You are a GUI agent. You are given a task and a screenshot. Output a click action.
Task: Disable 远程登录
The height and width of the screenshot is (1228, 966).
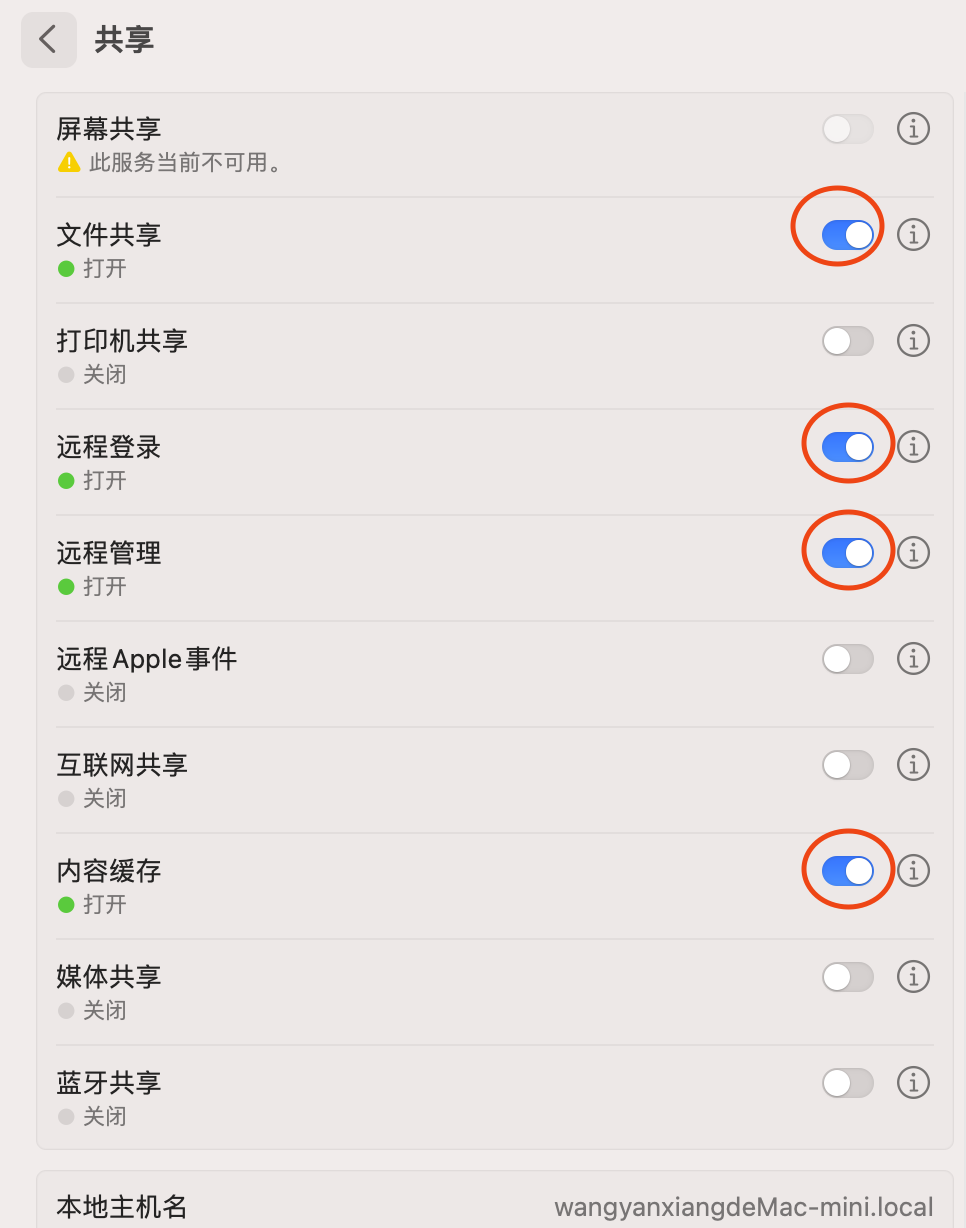[847, 447]
